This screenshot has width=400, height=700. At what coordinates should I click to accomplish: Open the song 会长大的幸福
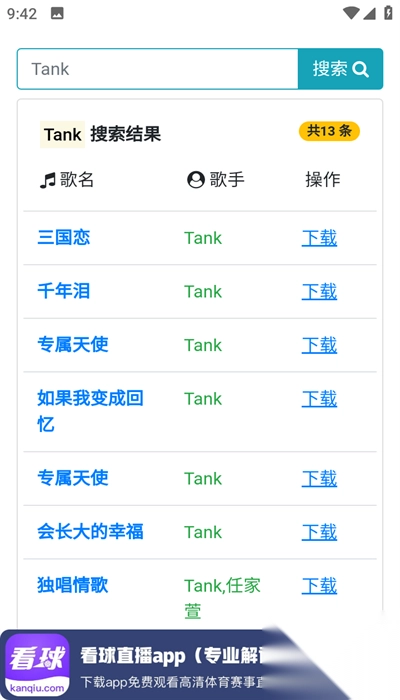(x=90, y=532)
